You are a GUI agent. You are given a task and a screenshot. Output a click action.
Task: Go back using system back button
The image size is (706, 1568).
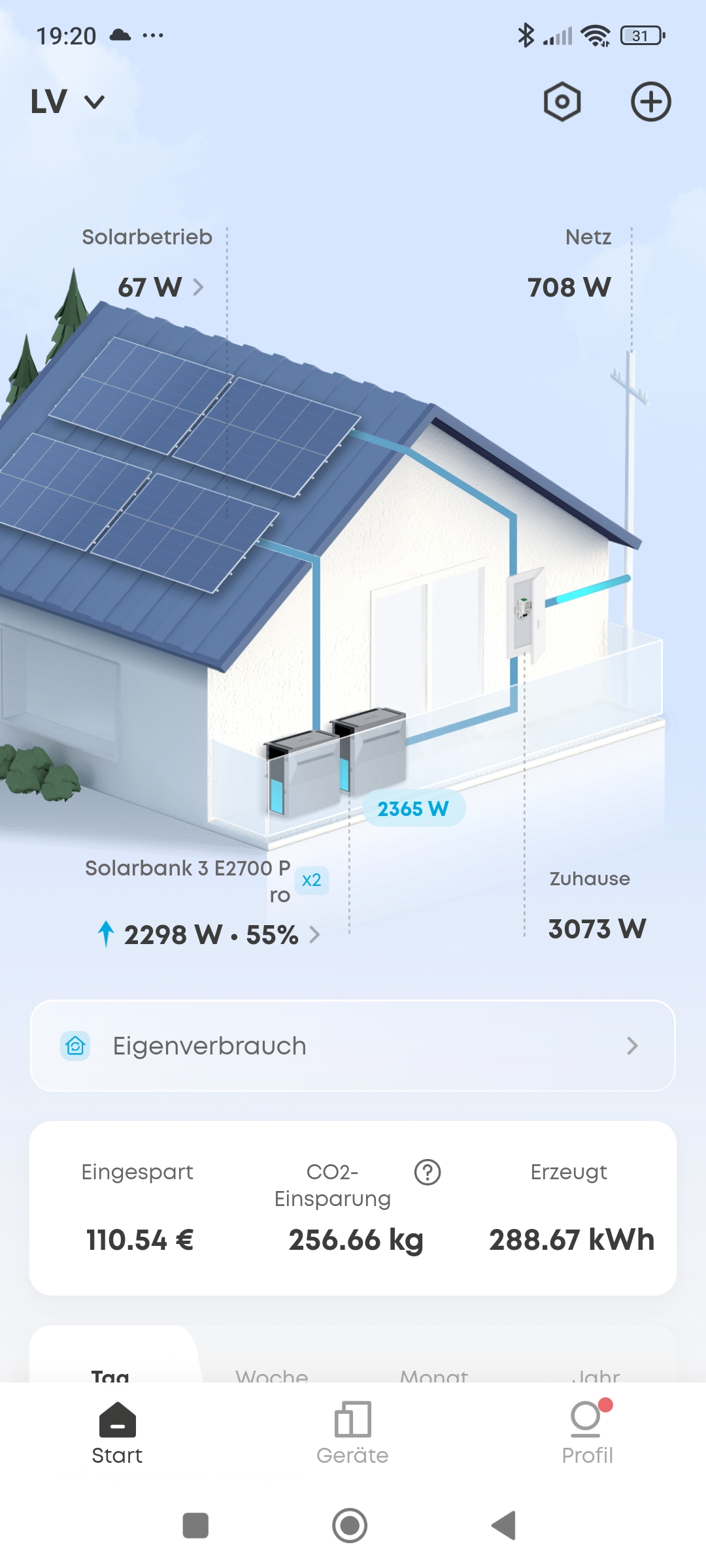tap(504, 1526)
